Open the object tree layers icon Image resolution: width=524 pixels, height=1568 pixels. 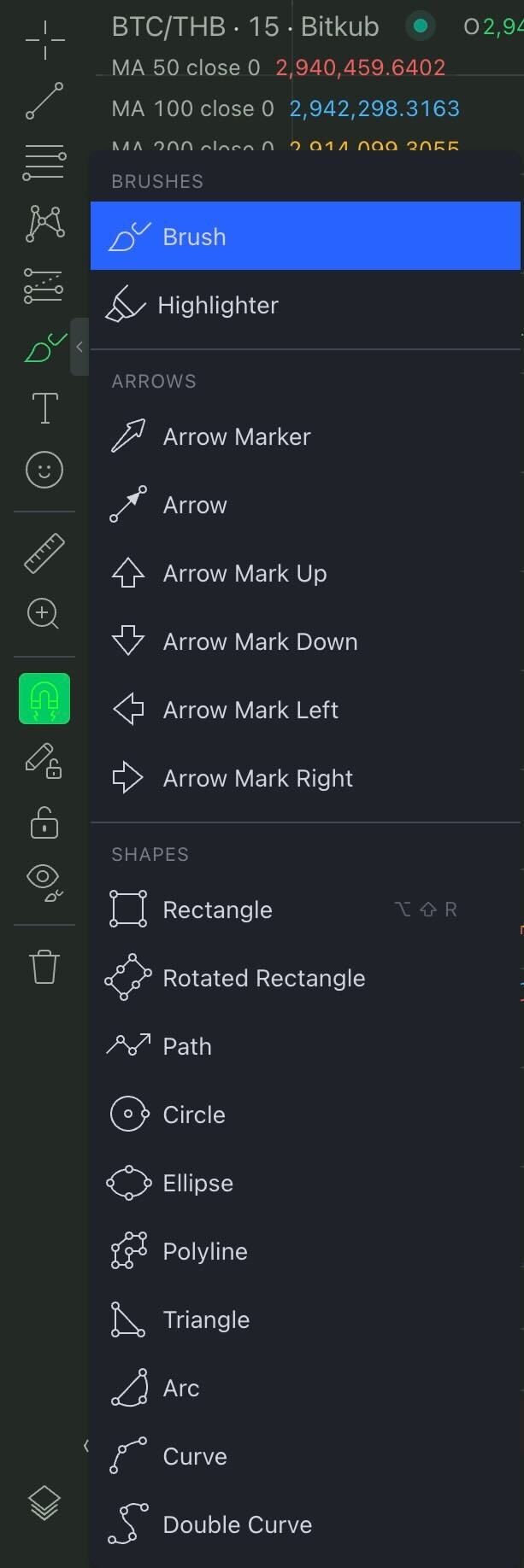pyautogui.click(x=44, y=1503)
